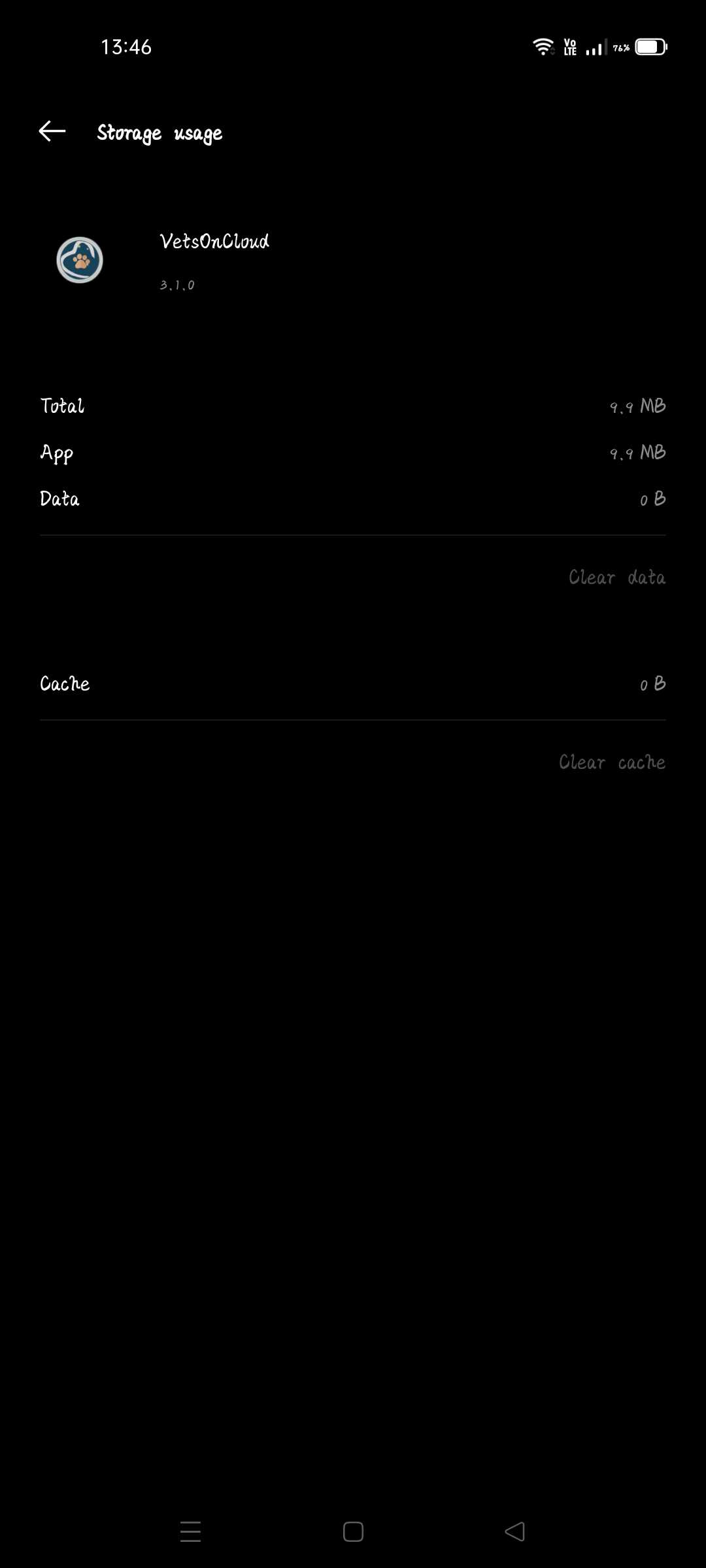Go to the home screen
The image size is (706, 1568).
point(353,1531)
